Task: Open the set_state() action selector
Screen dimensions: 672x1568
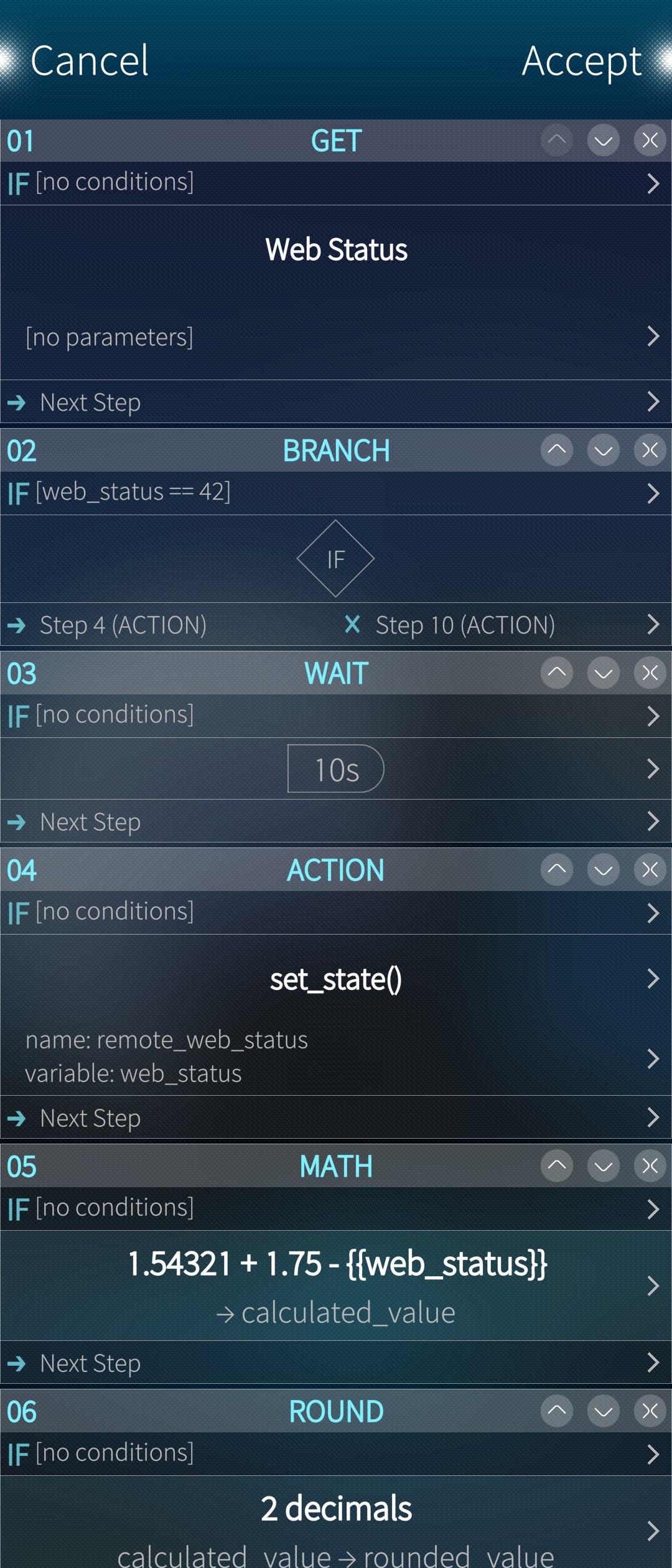Action: [336, 979]
